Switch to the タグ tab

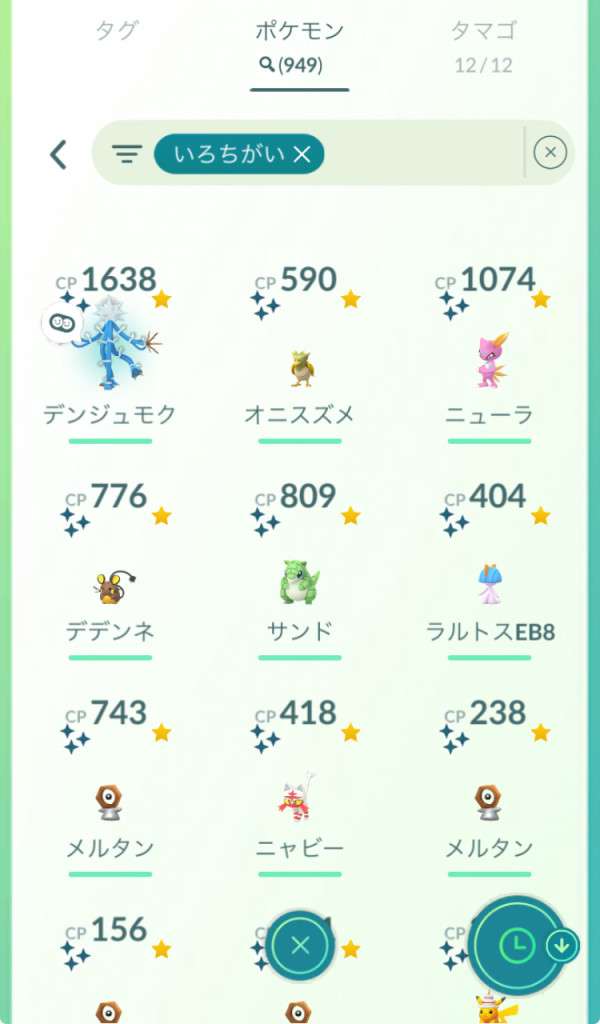(x=117, y=31)
